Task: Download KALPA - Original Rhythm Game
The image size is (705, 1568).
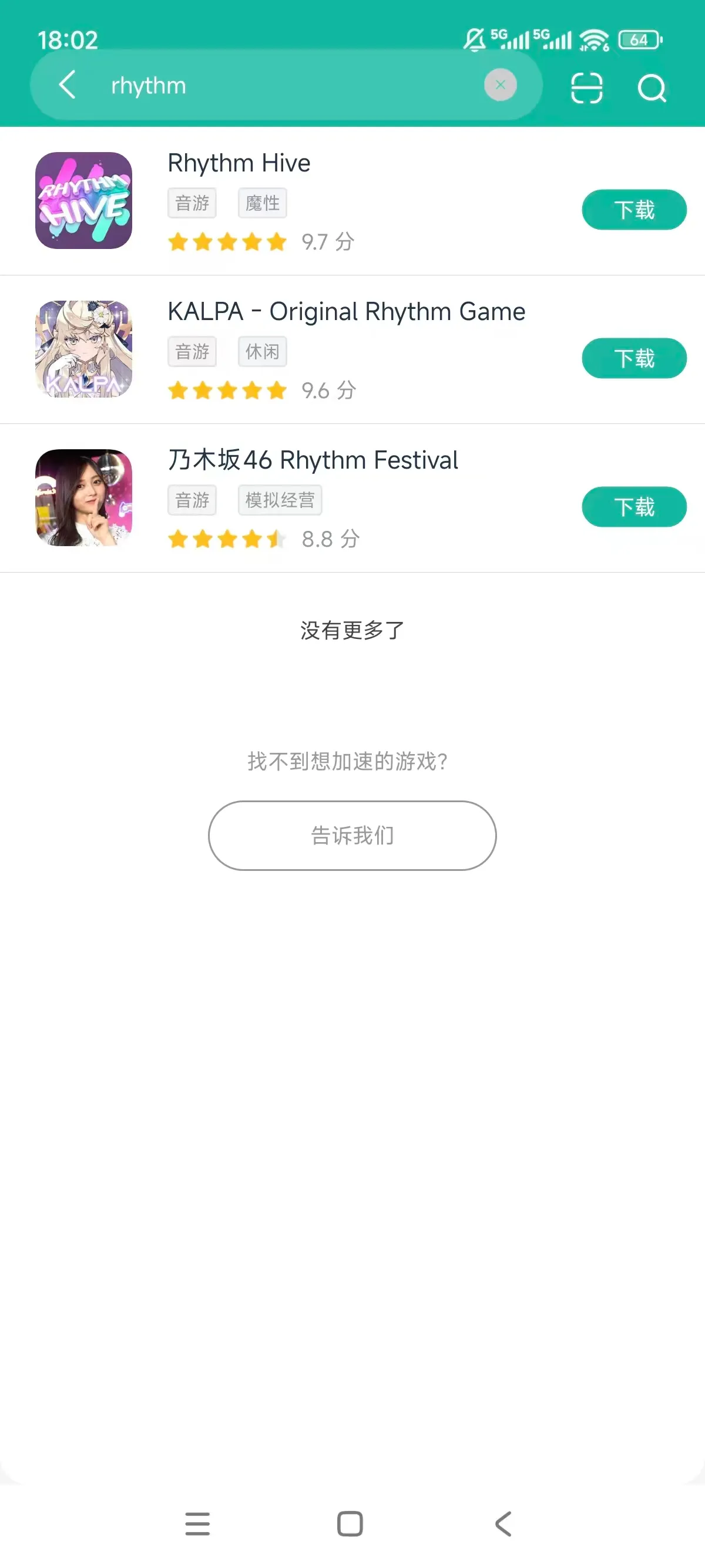Action: point(634,358)
